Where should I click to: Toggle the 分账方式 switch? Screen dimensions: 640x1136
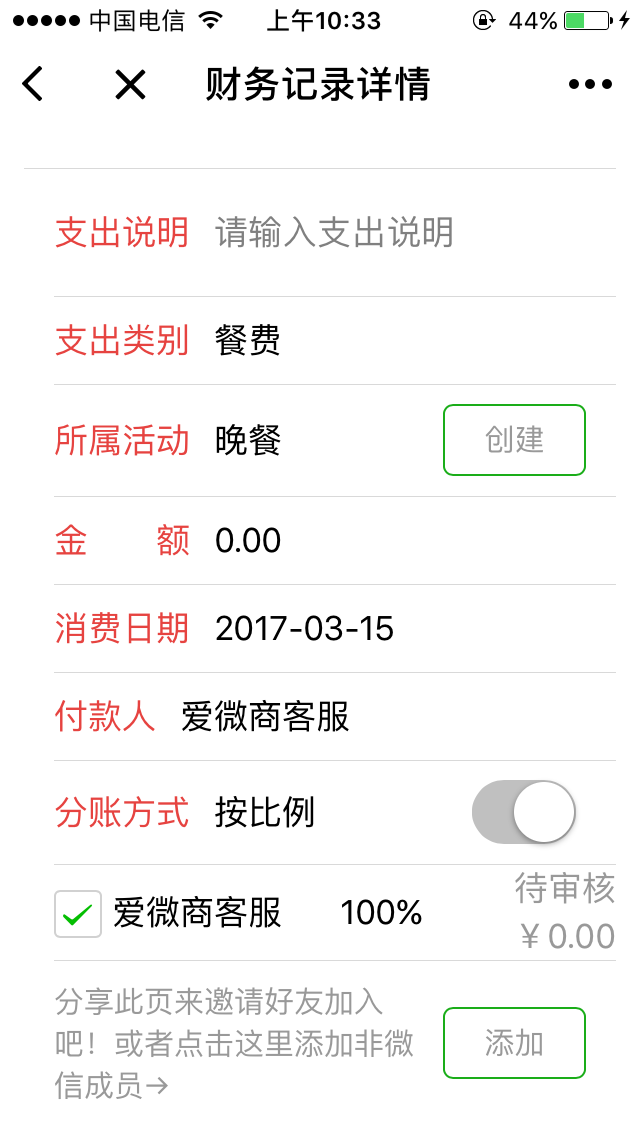(523, 812)
